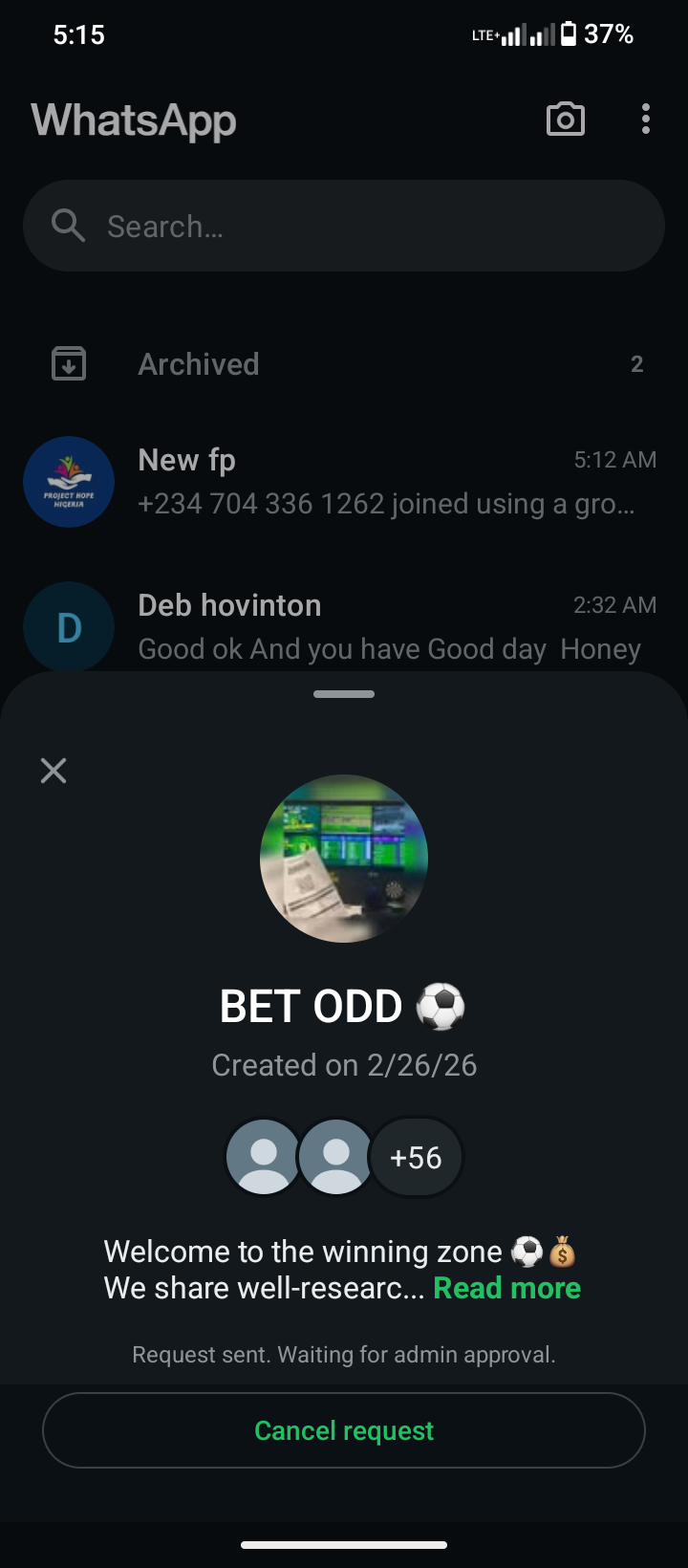Open Archived chats
This screenshot has height=1568, width=688.
(x=344, y=364)
